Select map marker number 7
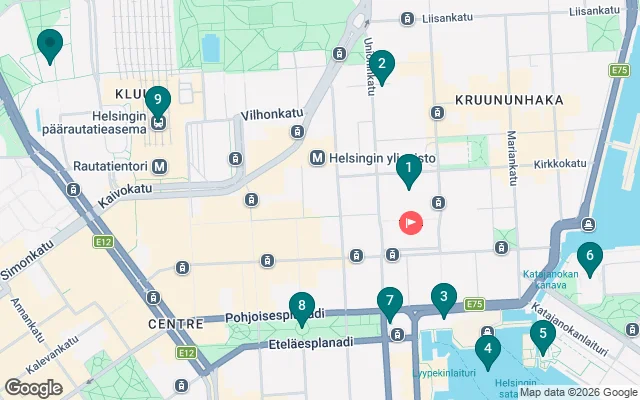Screen dimensions: 640x400 pos(390,301)
